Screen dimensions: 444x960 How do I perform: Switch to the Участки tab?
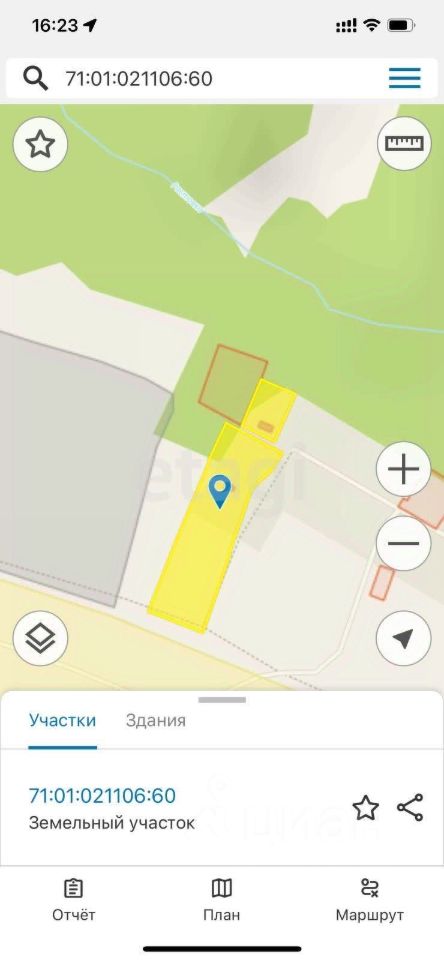pyautogui.click(x=62, y=720)
